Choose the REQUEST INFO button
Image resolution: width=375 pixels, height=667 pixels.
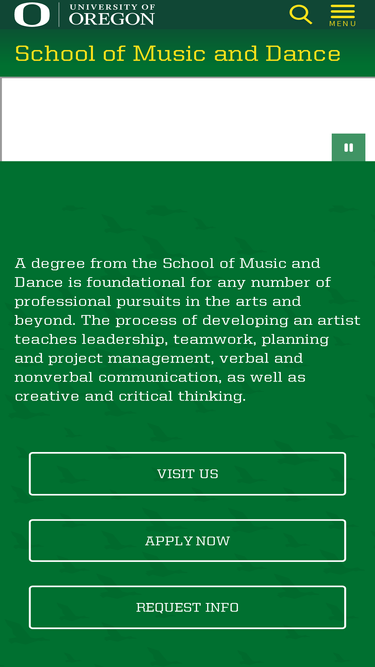click(188, 607)
